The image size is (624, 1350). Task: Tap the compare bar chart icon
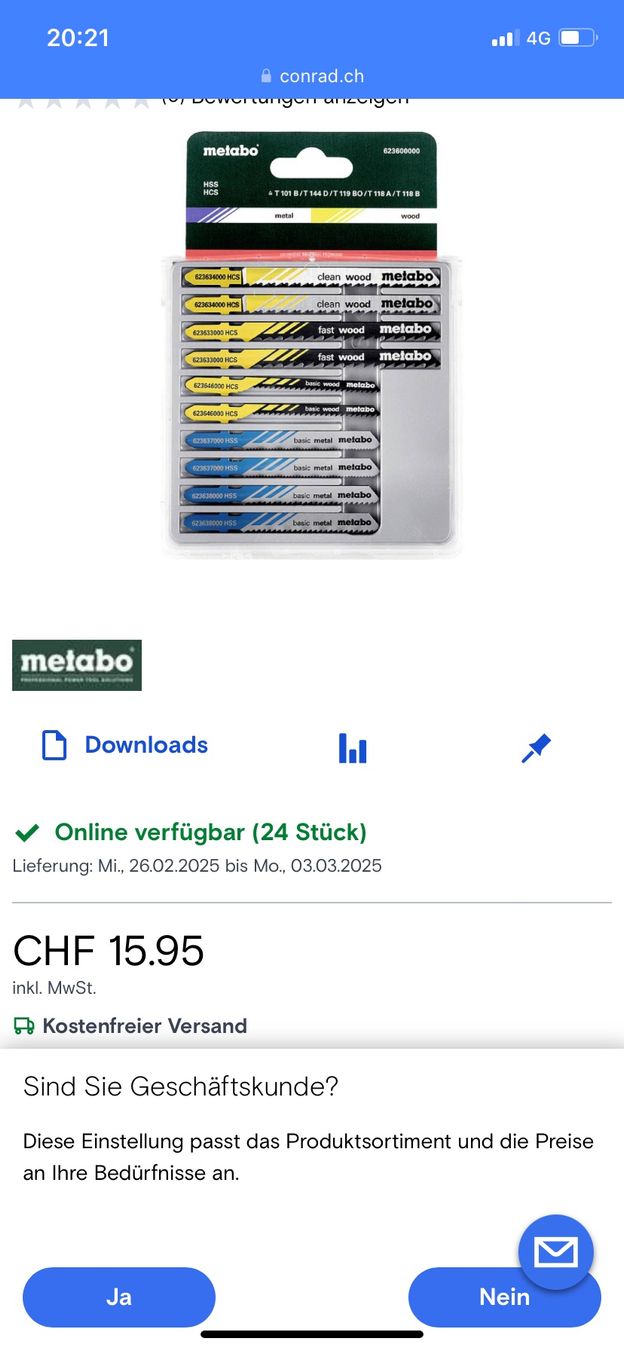click(352, 747)
